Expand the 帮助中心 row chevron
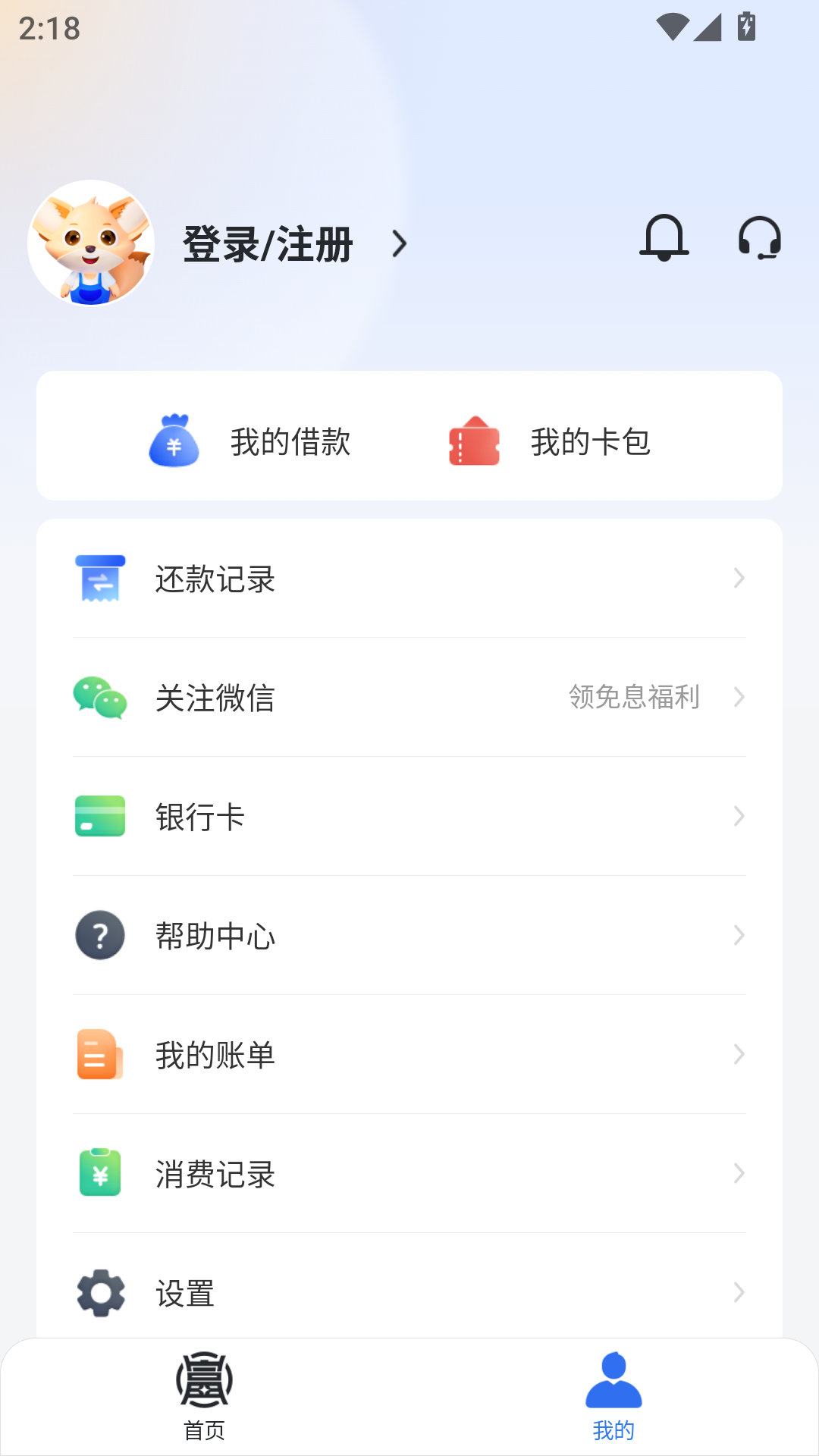 pyautogui.click(x=739, y=935)
